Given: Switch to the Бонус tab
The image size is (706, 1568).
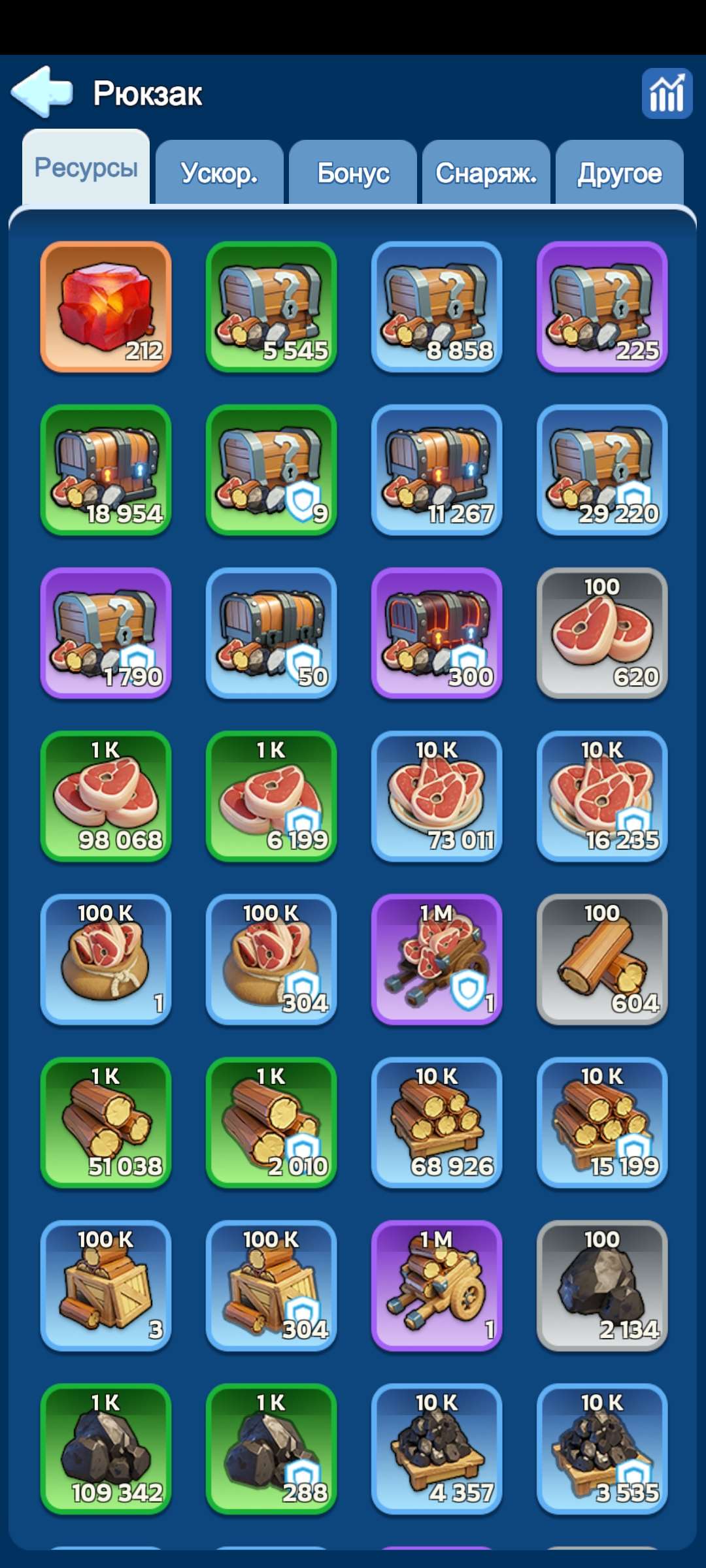Looking at the screenshot, I should pyautogui.click(x=353, y=173).
